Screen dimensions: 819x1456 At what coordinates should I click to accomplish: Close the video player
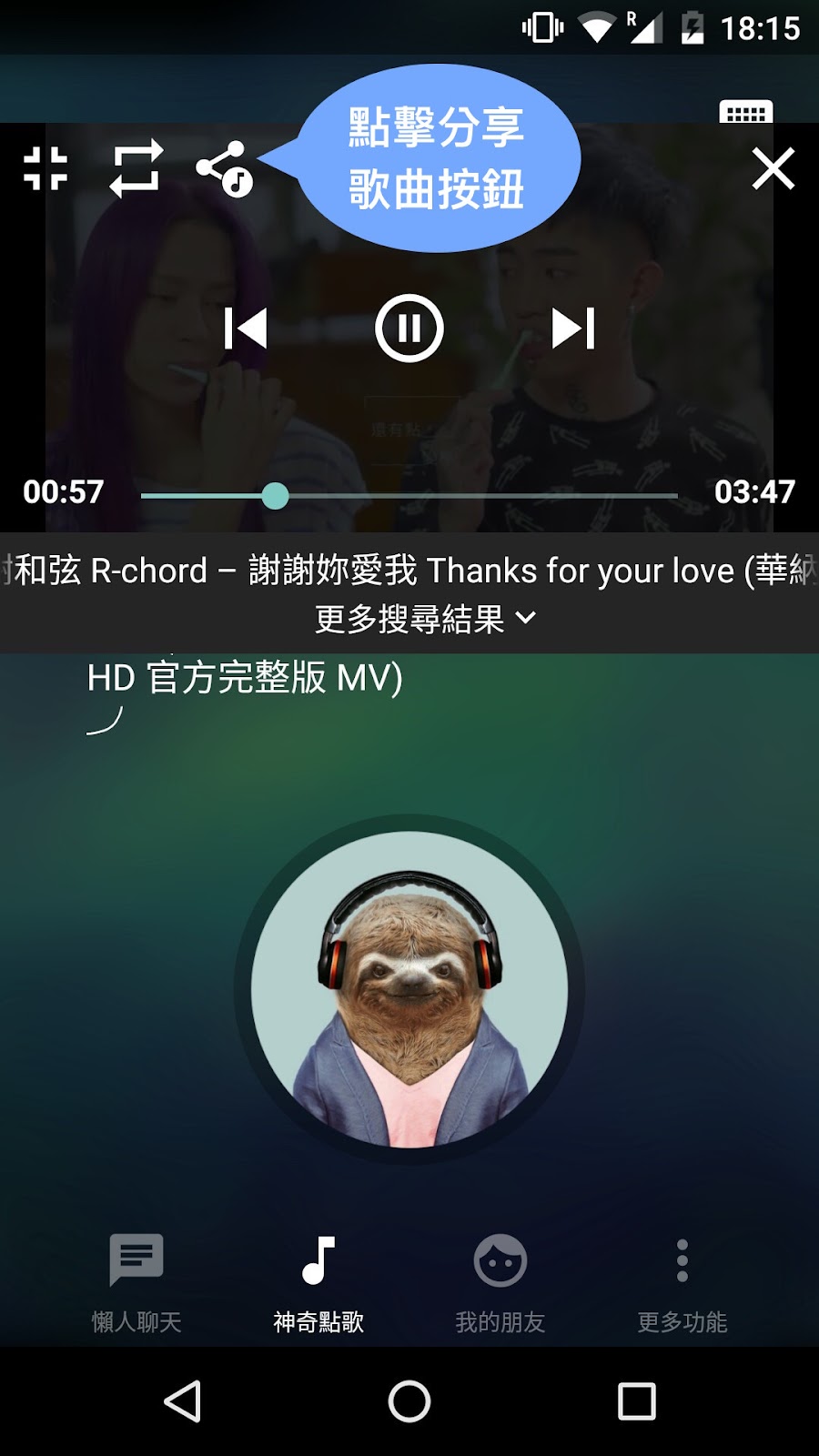[x=773, y=168]
